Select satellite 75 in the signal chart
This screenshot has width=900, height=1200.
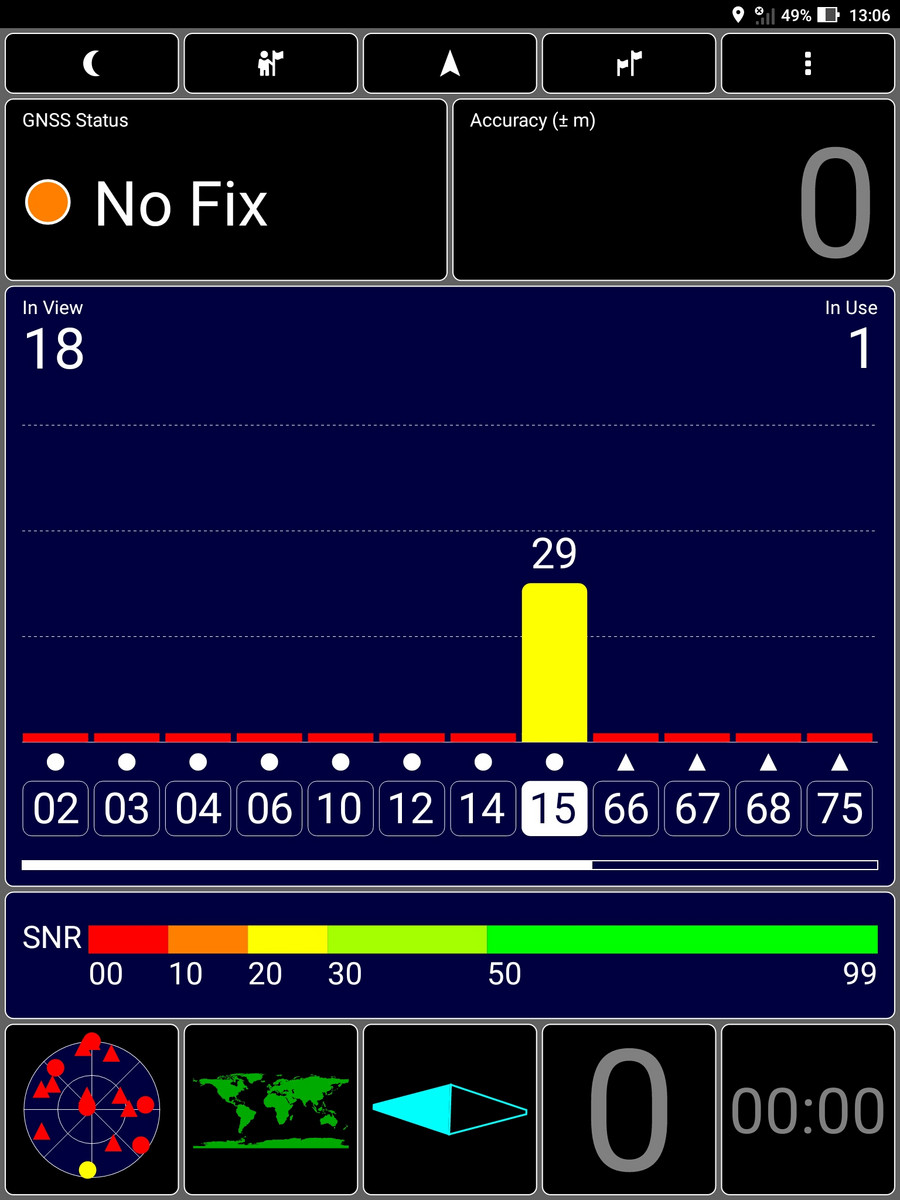click(x=840, y=808)
